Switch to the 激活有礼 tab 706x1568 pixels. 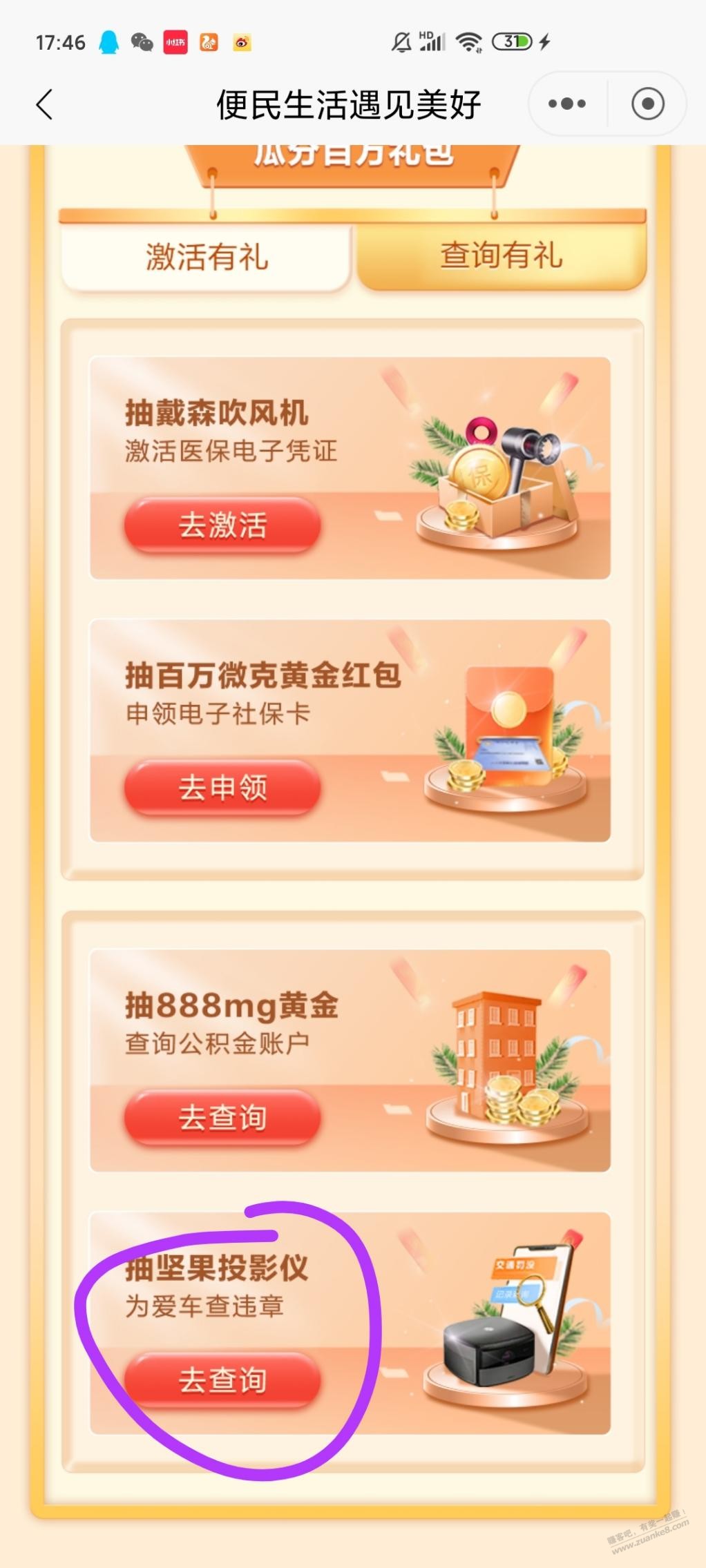click(207, 258)
